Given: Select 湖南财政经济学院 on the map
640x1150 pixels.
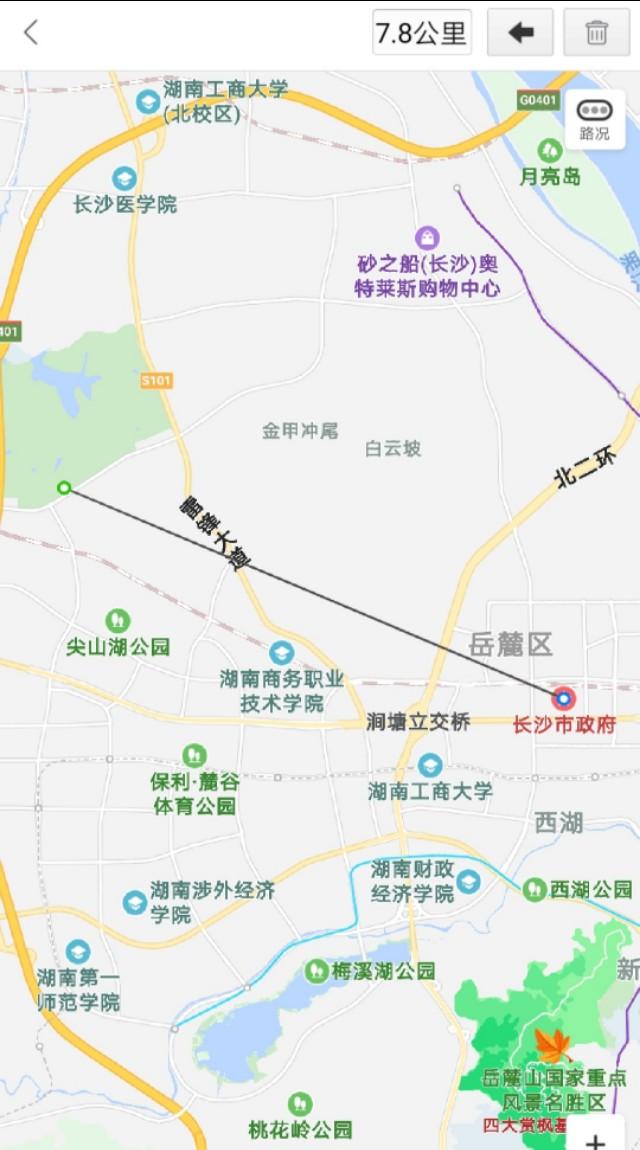Looking at the screenshot, I should (x=468, y=881).
